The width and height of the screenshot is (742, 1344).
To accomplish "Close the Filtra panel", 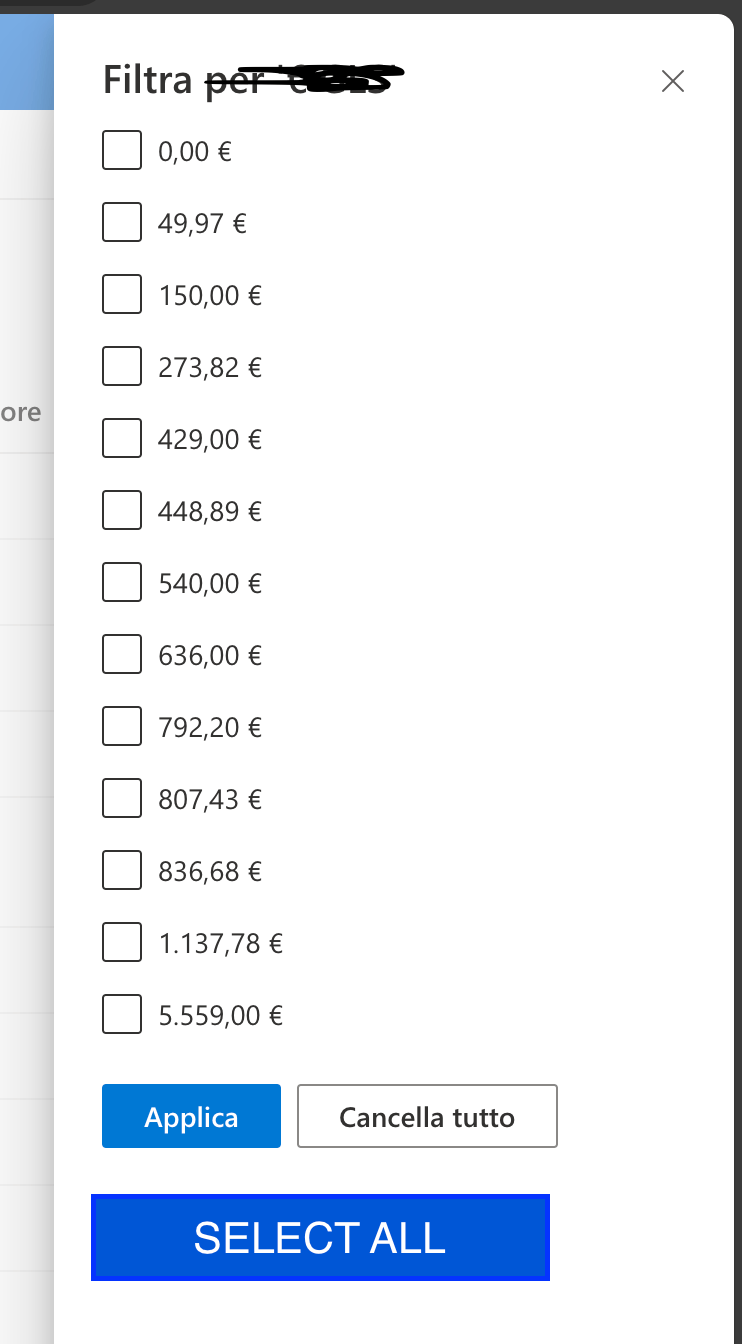I will (x=673, y=81).
